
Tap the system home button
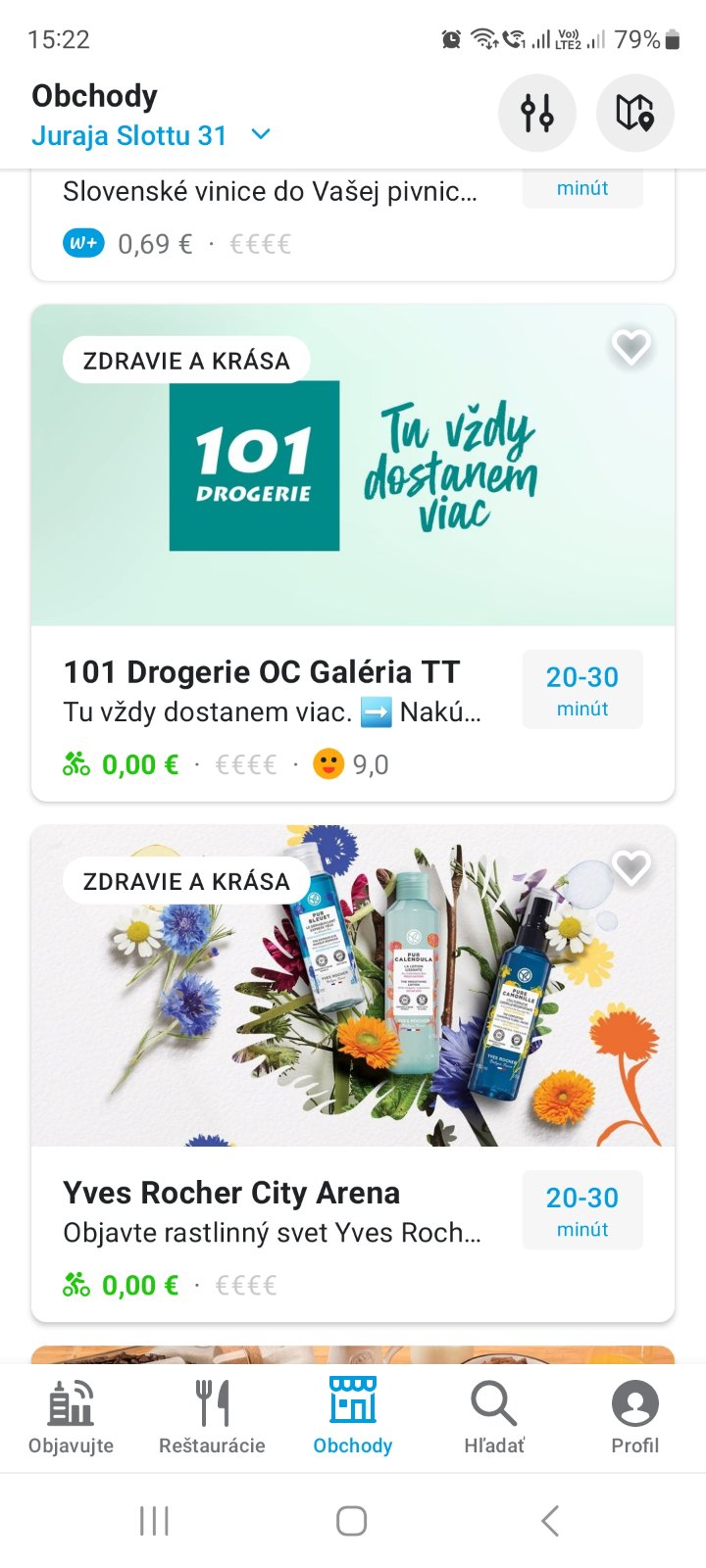click(x=352, y=1521)
